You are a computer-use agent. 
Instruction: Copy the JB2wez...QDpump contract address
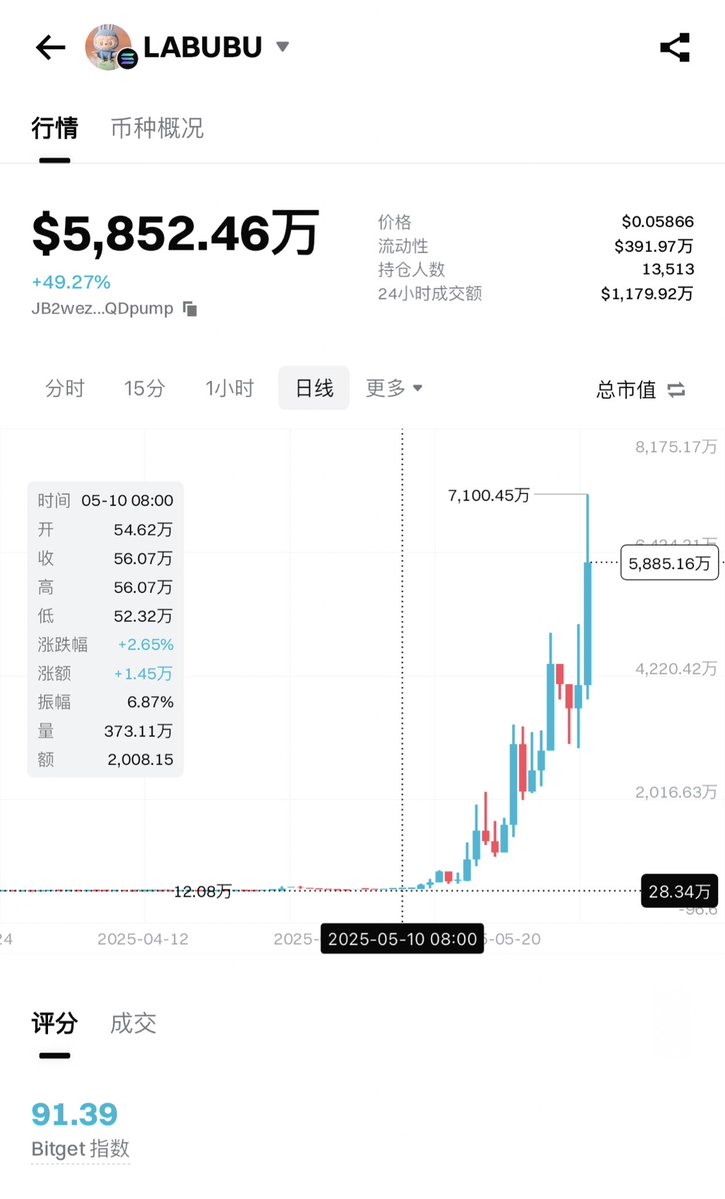click(x=190, y=309)
